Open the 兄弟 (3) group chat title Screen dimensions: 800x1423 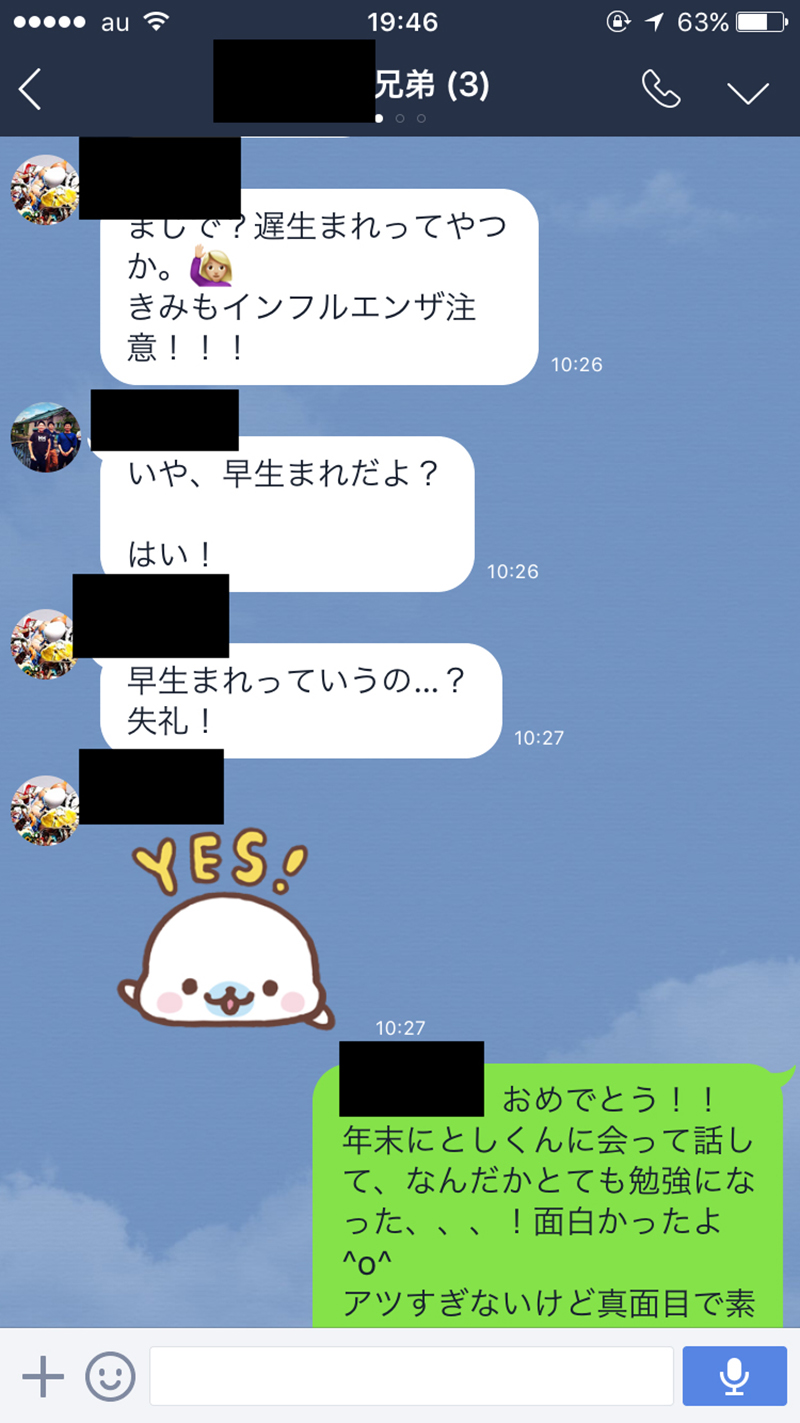tap(430, 87)
